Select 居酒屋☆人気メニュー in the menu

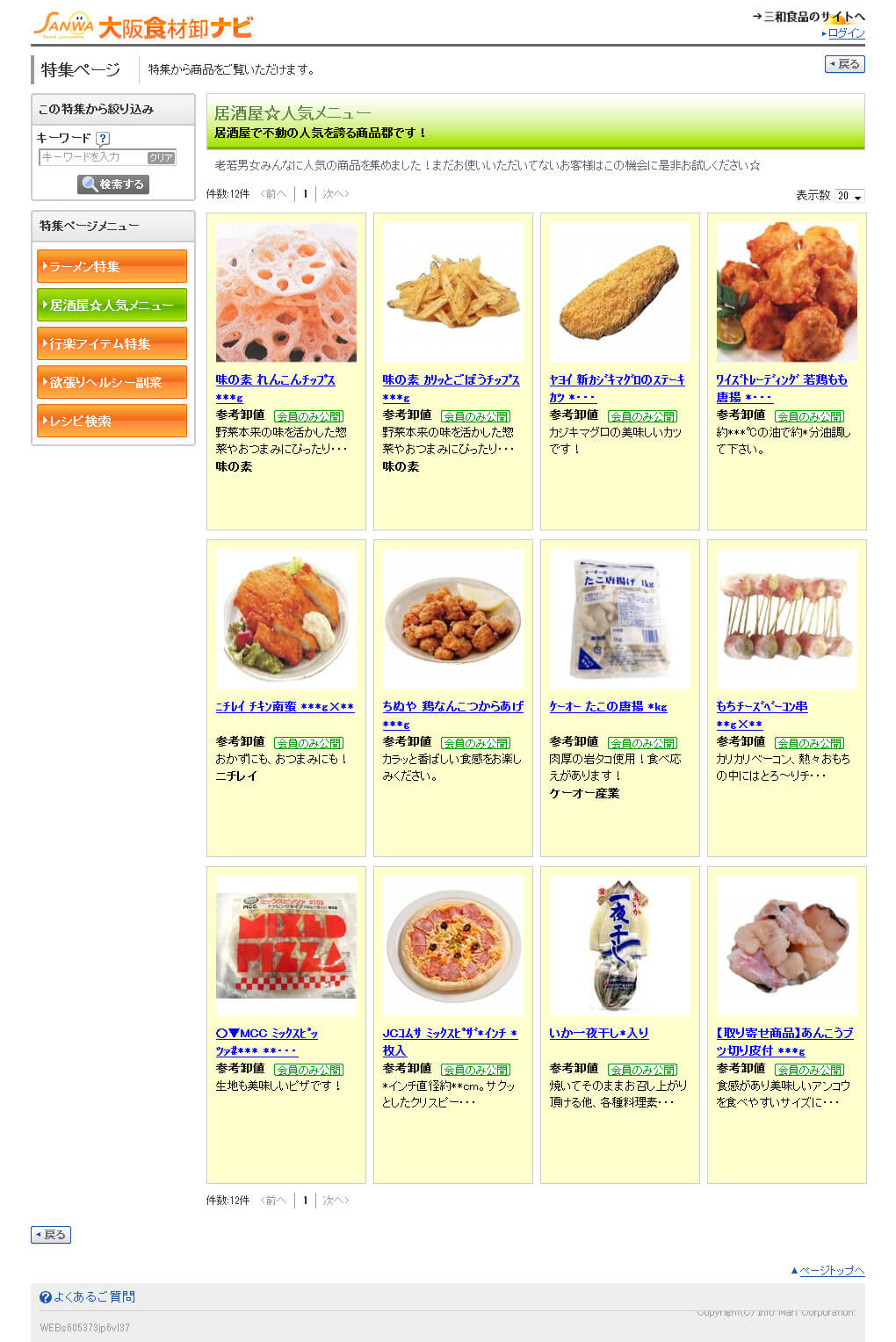point(112,305)
